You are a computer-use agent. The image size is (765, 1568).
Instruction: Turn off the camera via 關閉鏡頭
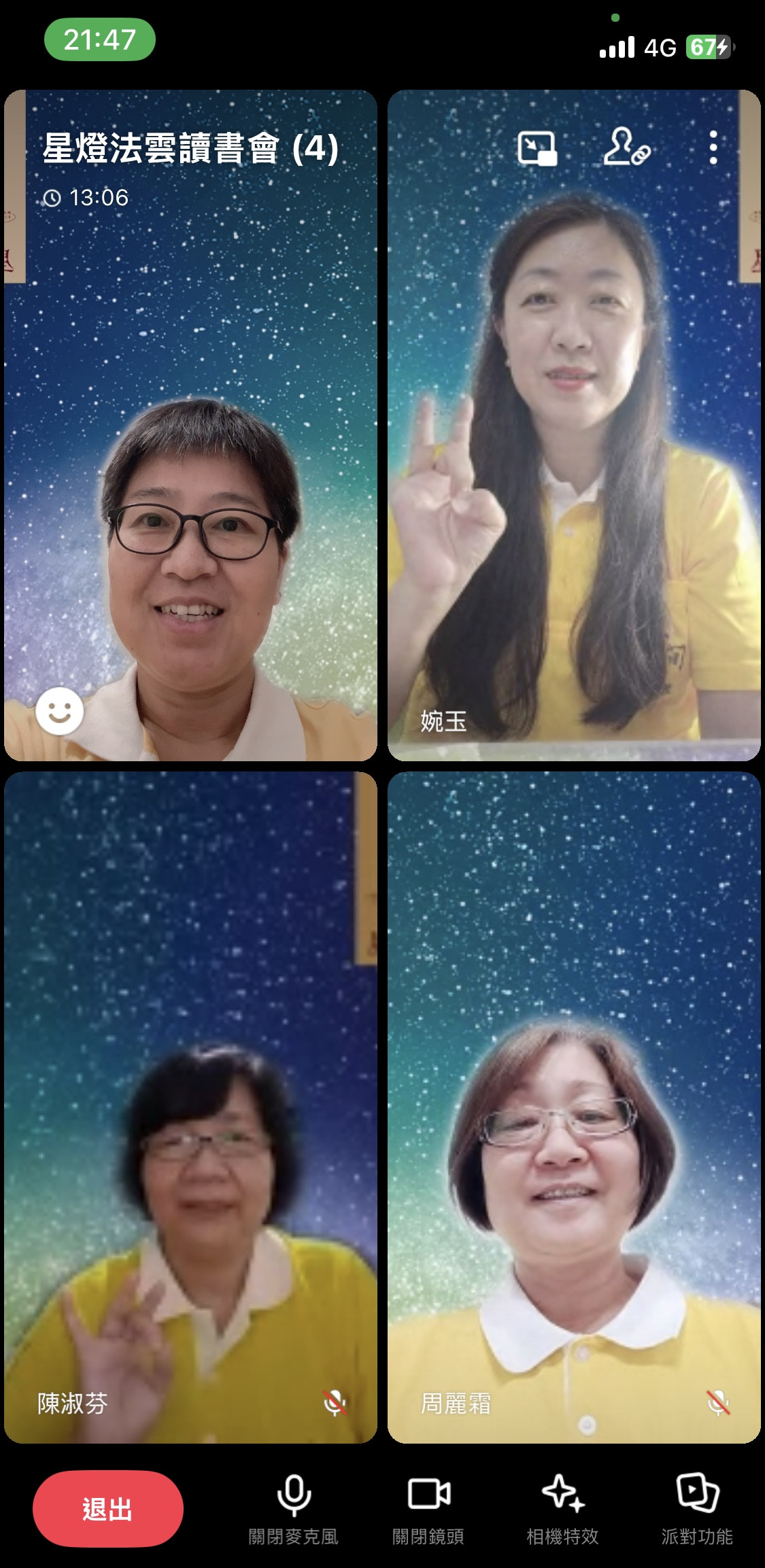tap(428, 1509)
